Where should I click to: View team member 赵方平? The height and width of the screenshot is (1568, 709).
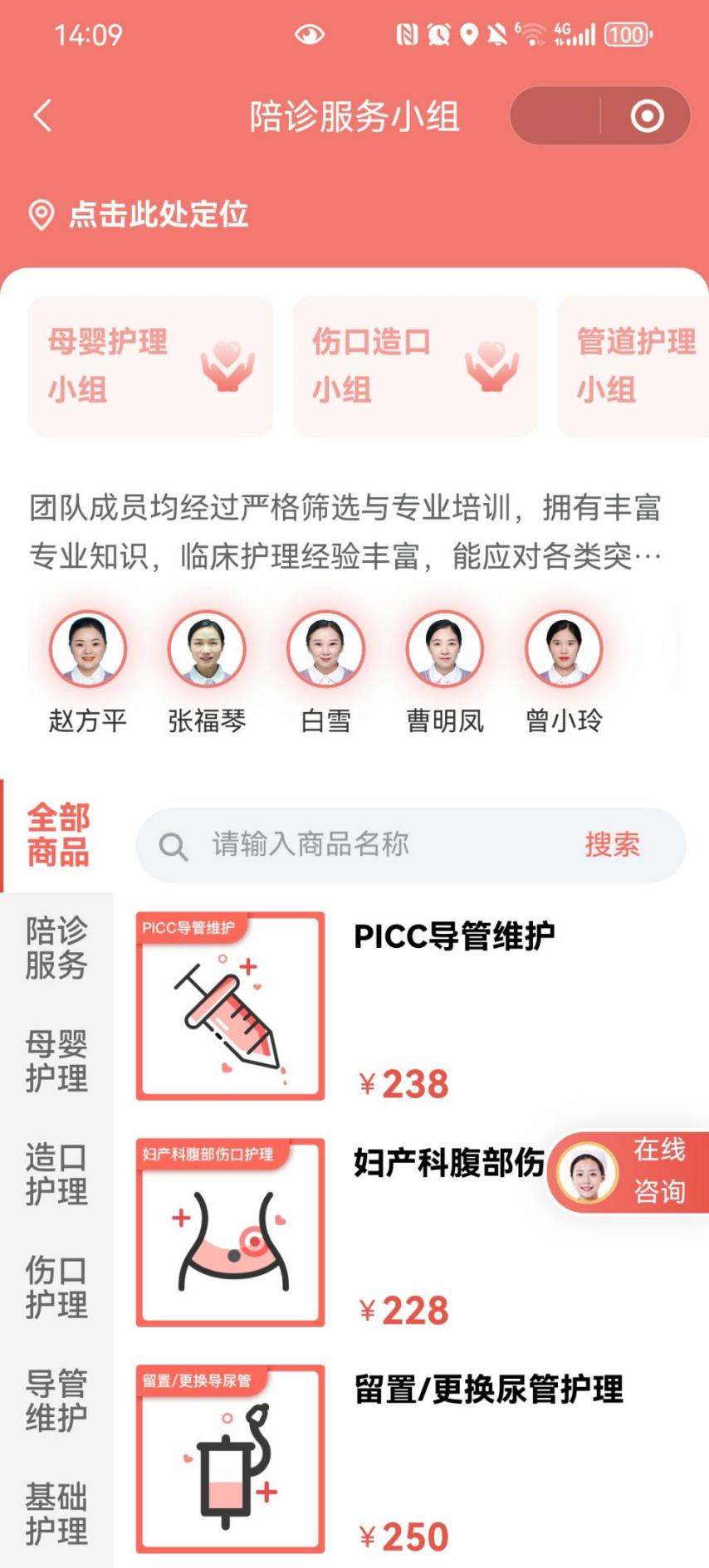[88, 649]
